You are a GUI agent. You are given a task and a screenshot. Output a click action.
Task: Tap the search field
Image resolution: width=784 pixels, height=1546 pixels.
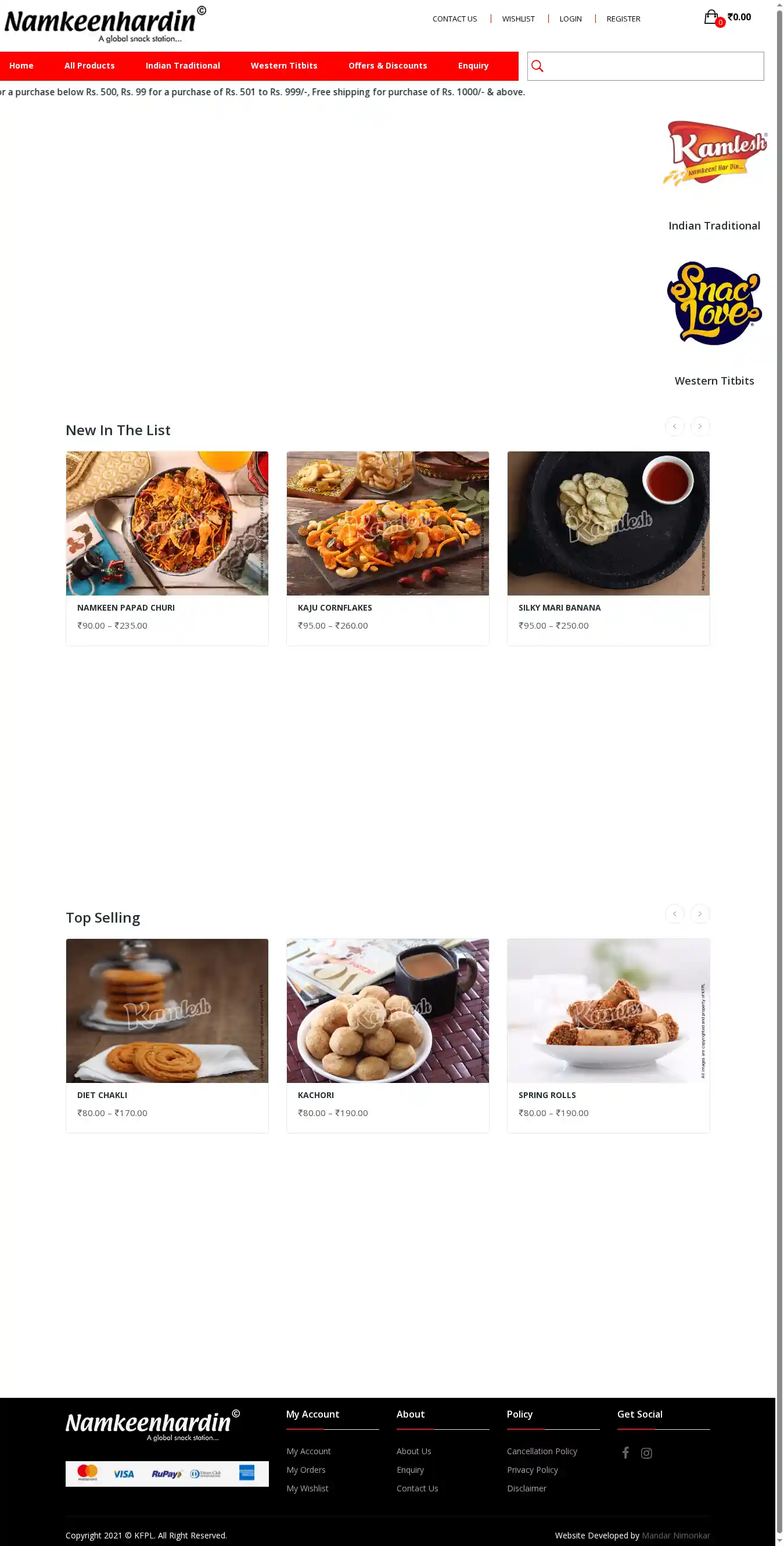pyautogui.click(x=653, y=66)
